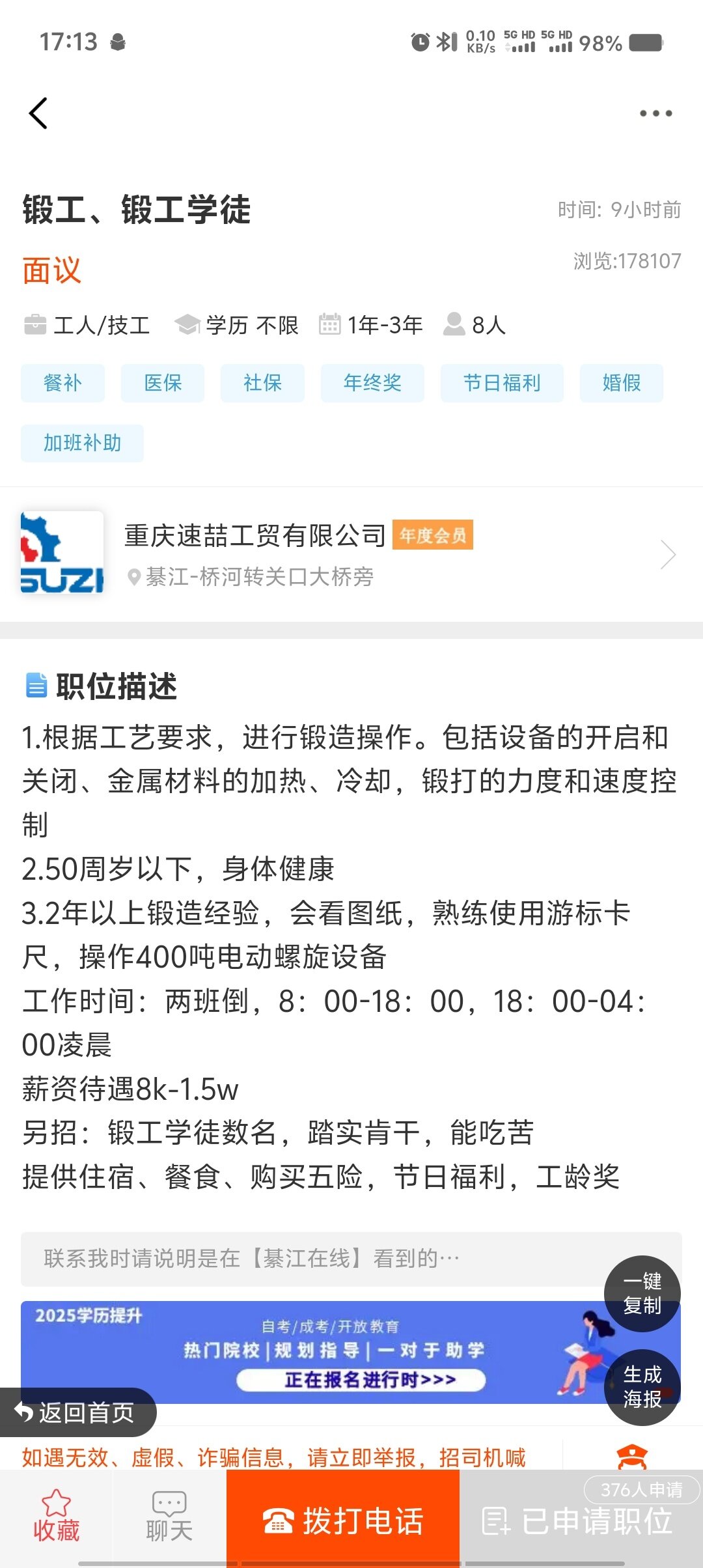Screen dimensions: 703x1568
Task: Save this job with 收藏
Action: pyautogui.click(x=57, y=1517)
